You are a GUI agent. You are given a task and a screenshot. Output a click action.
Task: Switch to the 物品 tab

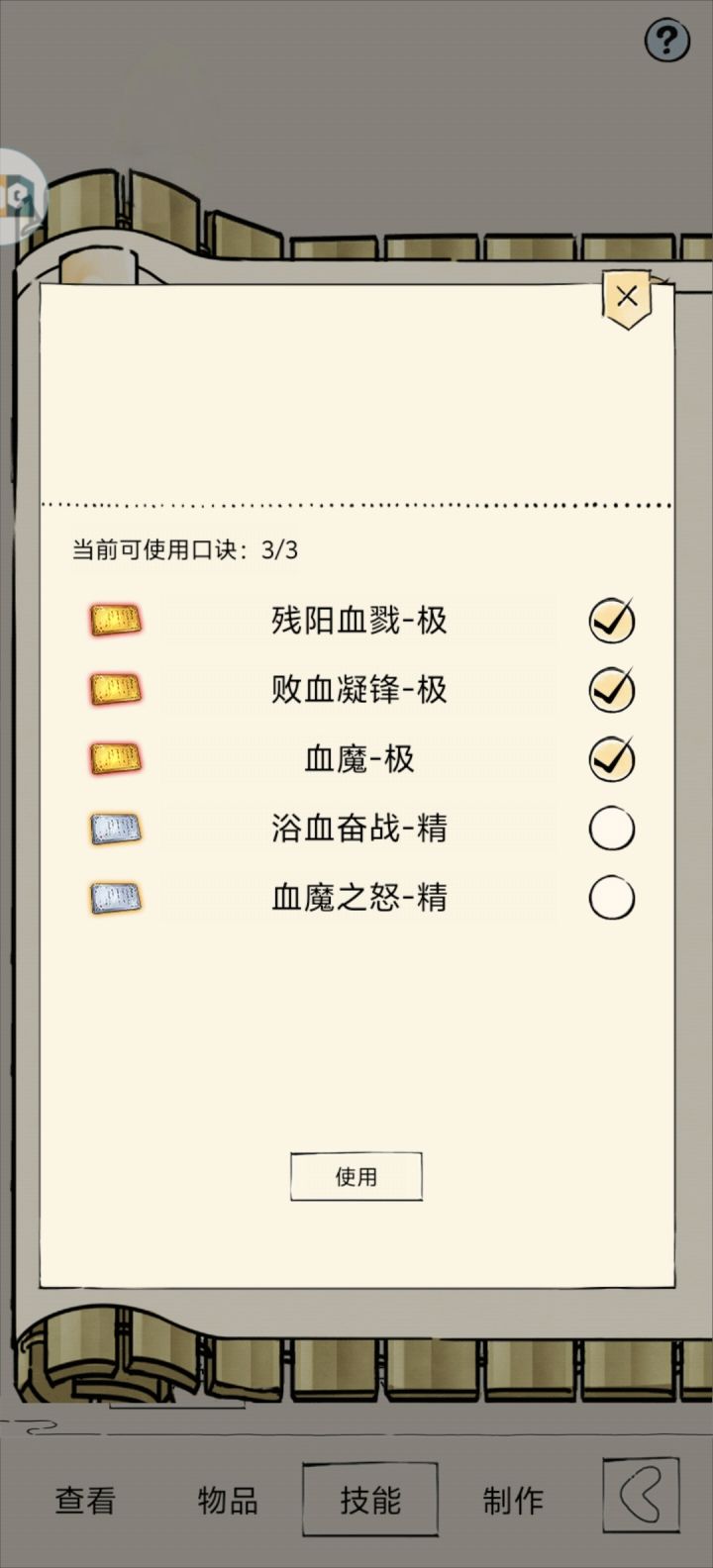(228, 1500)
